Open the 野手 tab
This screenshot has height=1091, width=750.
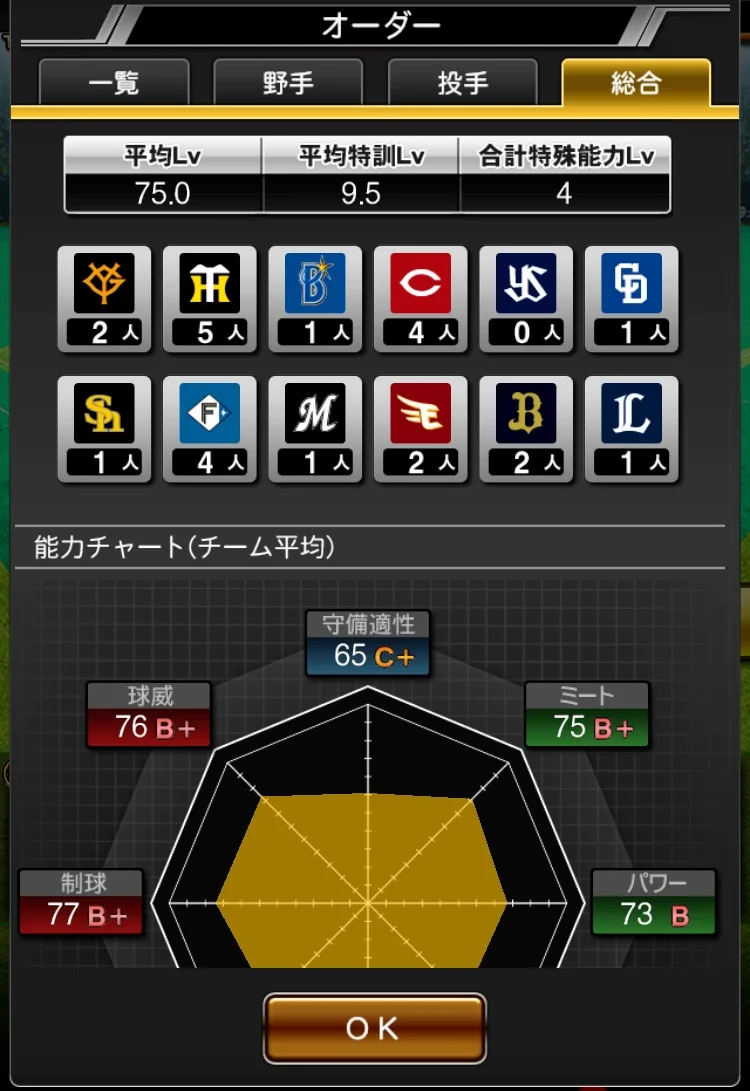(x=288, y=83)
